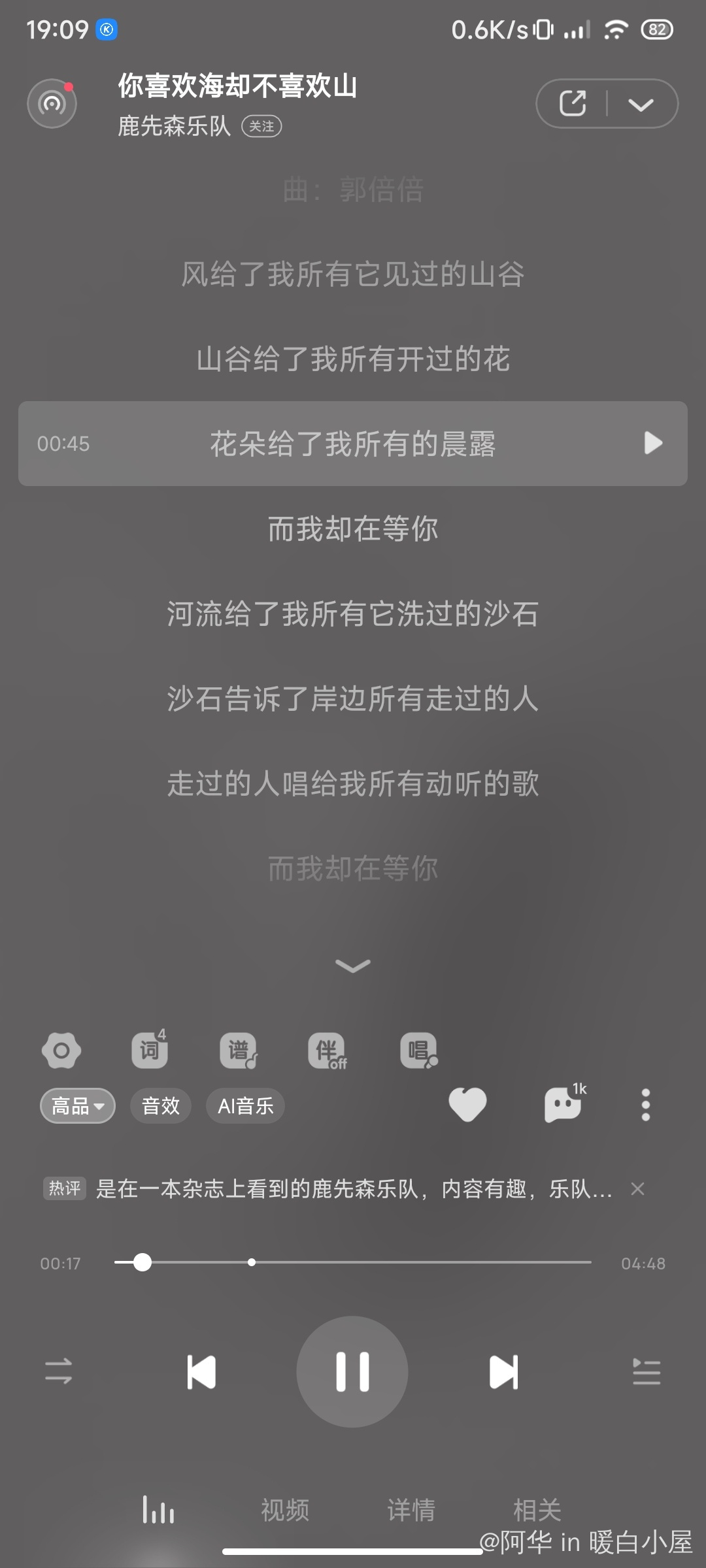Screen dimensions: 706x1568
Task: Switch to the 详情 tab
Action: click(411, 1510)
